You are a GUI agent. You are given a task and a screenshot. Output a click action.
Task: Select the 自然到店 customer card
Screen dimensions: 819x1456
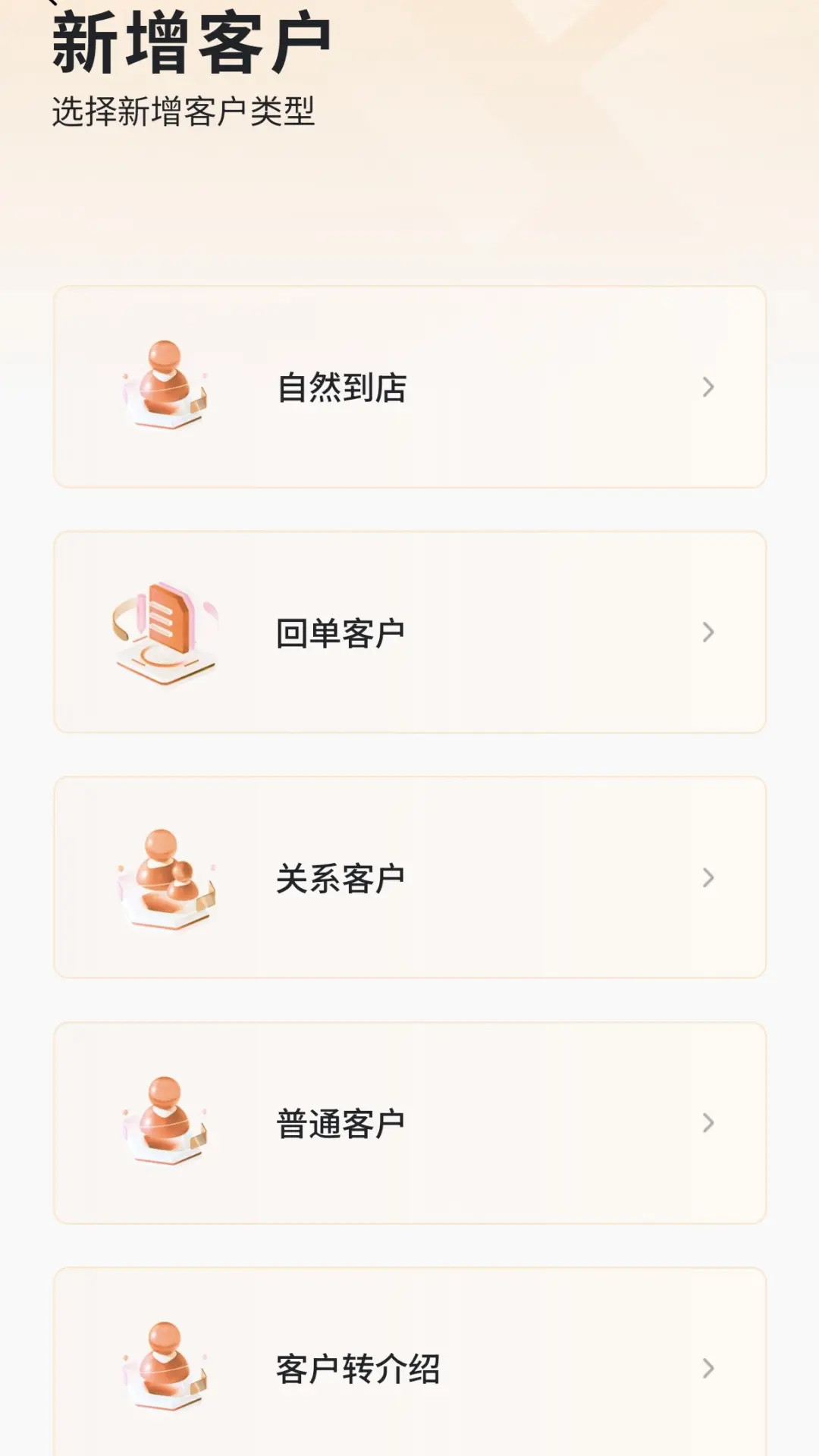coord(409,387)
